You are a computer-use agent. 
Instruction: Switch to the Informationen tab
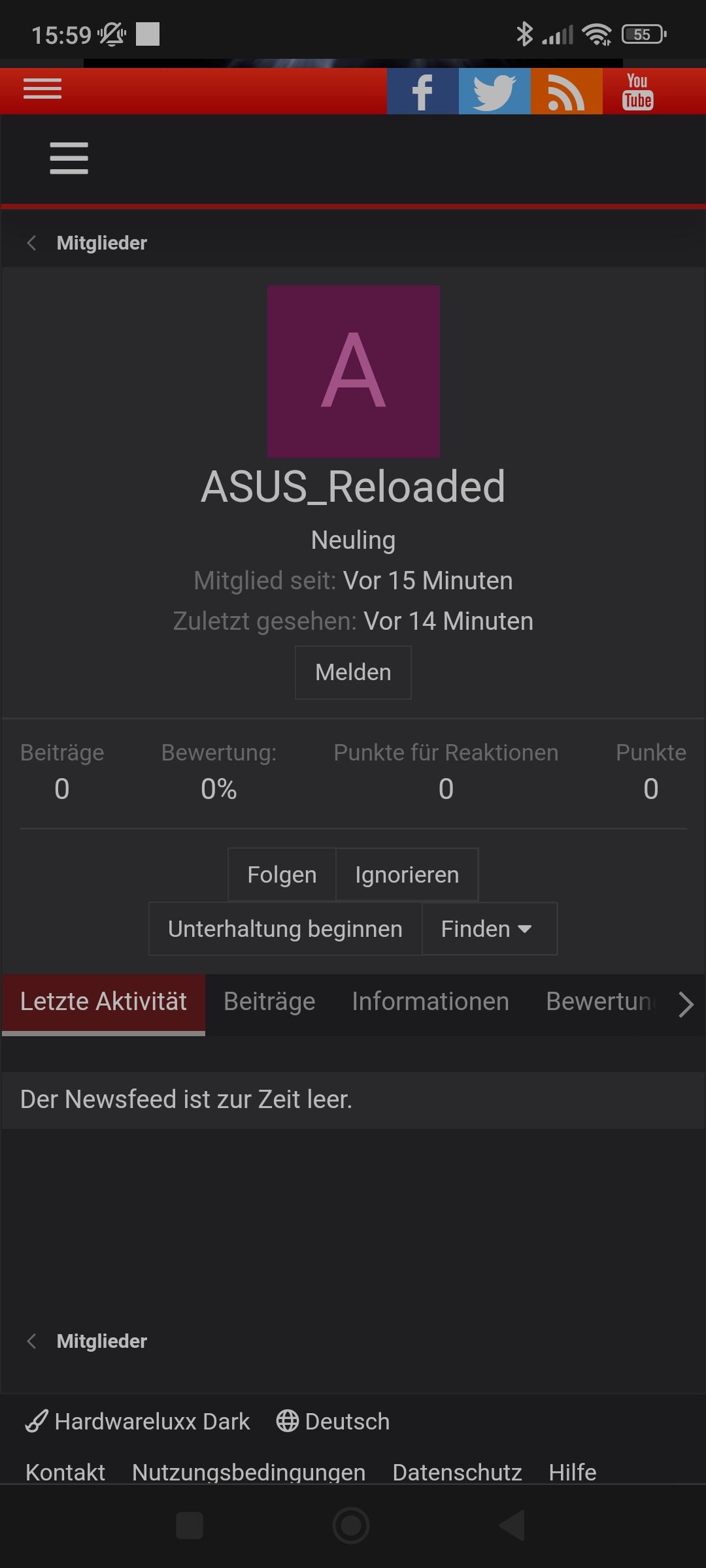click(x=430, y=1002)
